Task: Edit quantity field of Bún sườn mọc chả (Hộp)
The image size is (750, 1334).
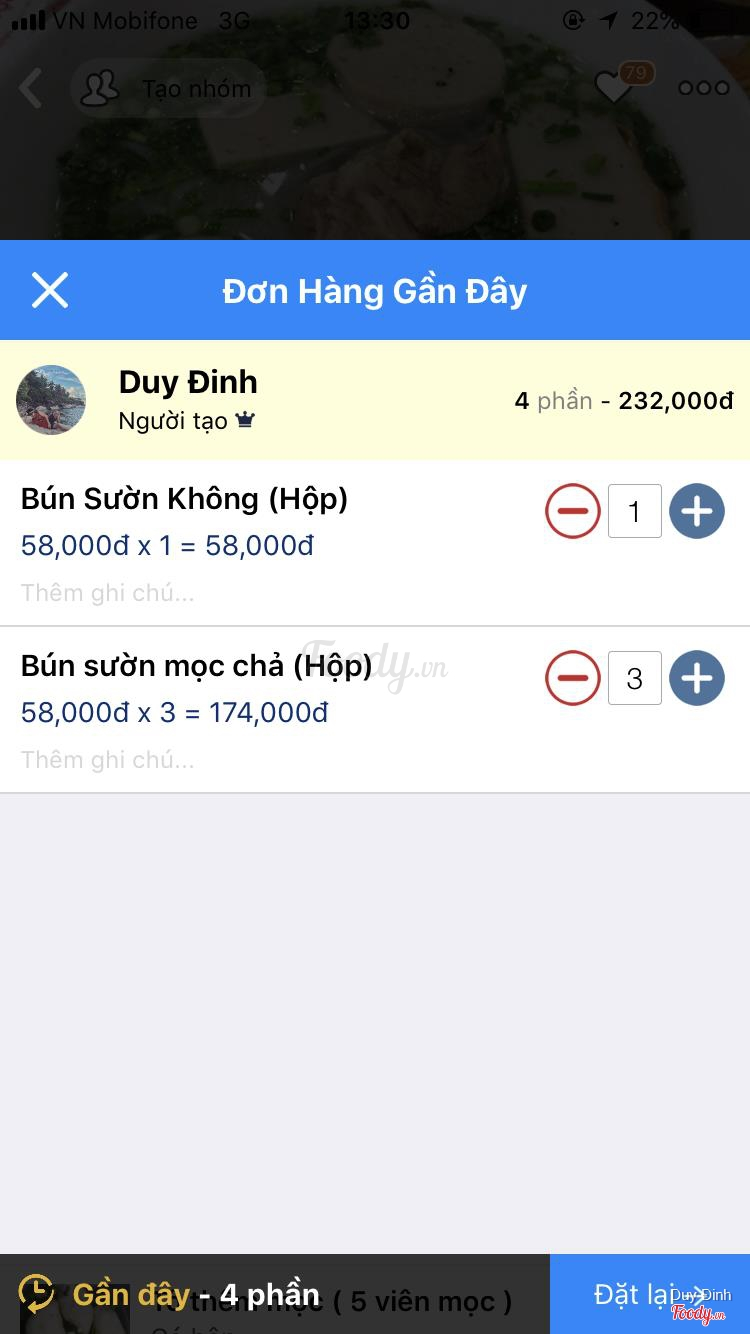Action: 634,679
